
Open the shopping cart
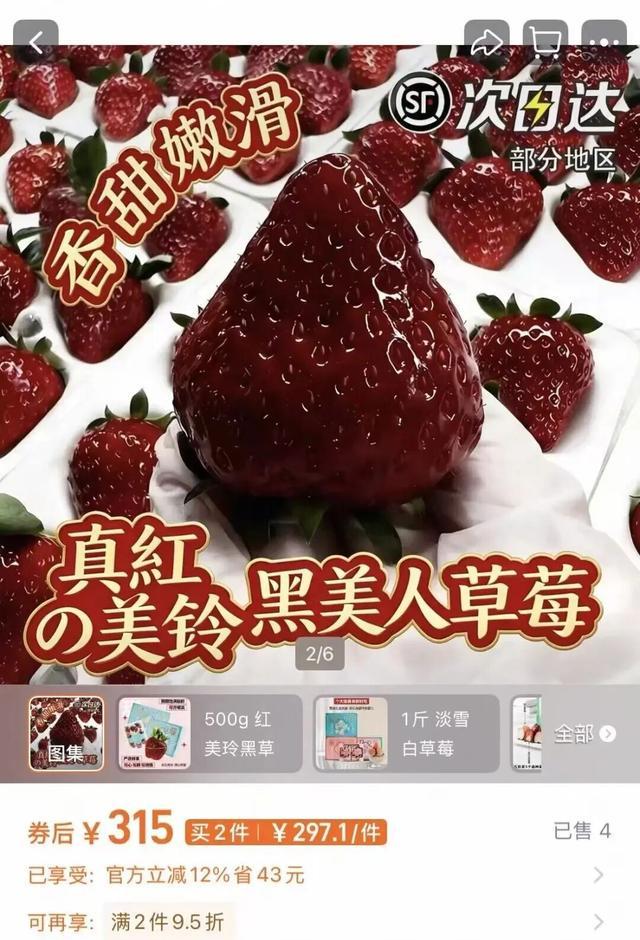pyautogui.click(x=546, y=42)
